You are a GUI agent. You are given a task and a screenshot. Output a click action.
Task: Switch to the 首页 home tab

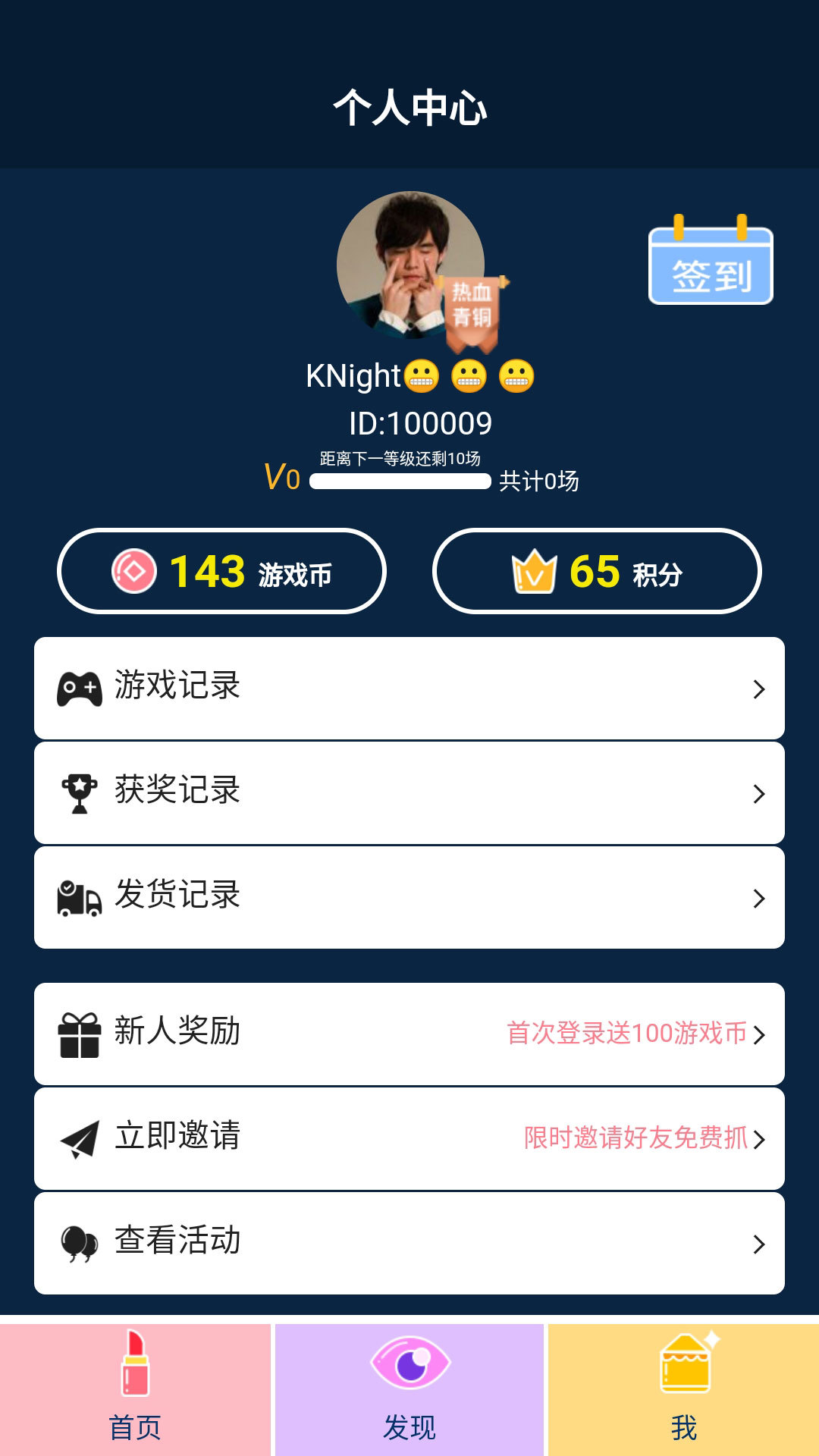point(135,1389)
